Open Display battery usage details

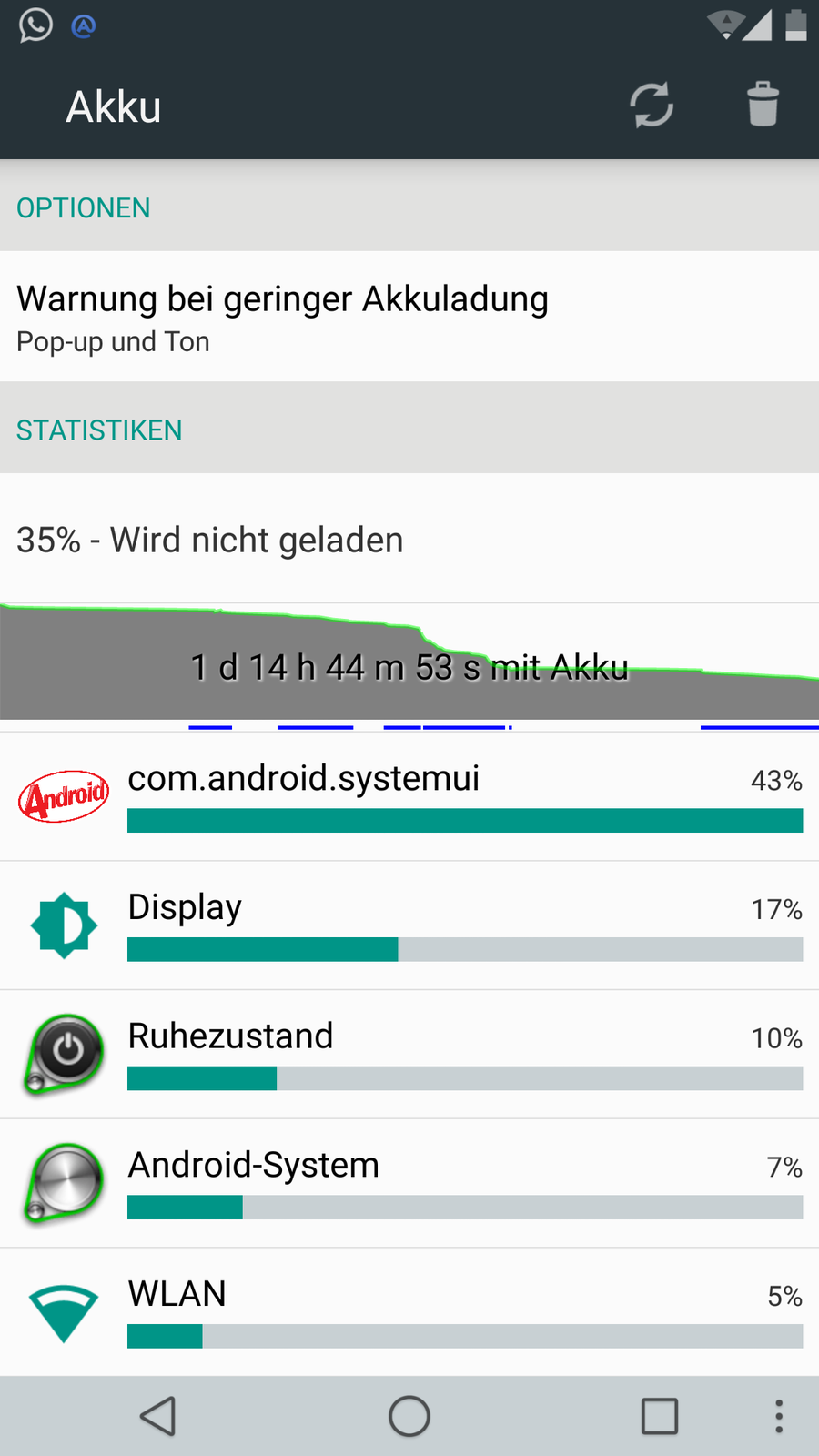click(409, 926)
